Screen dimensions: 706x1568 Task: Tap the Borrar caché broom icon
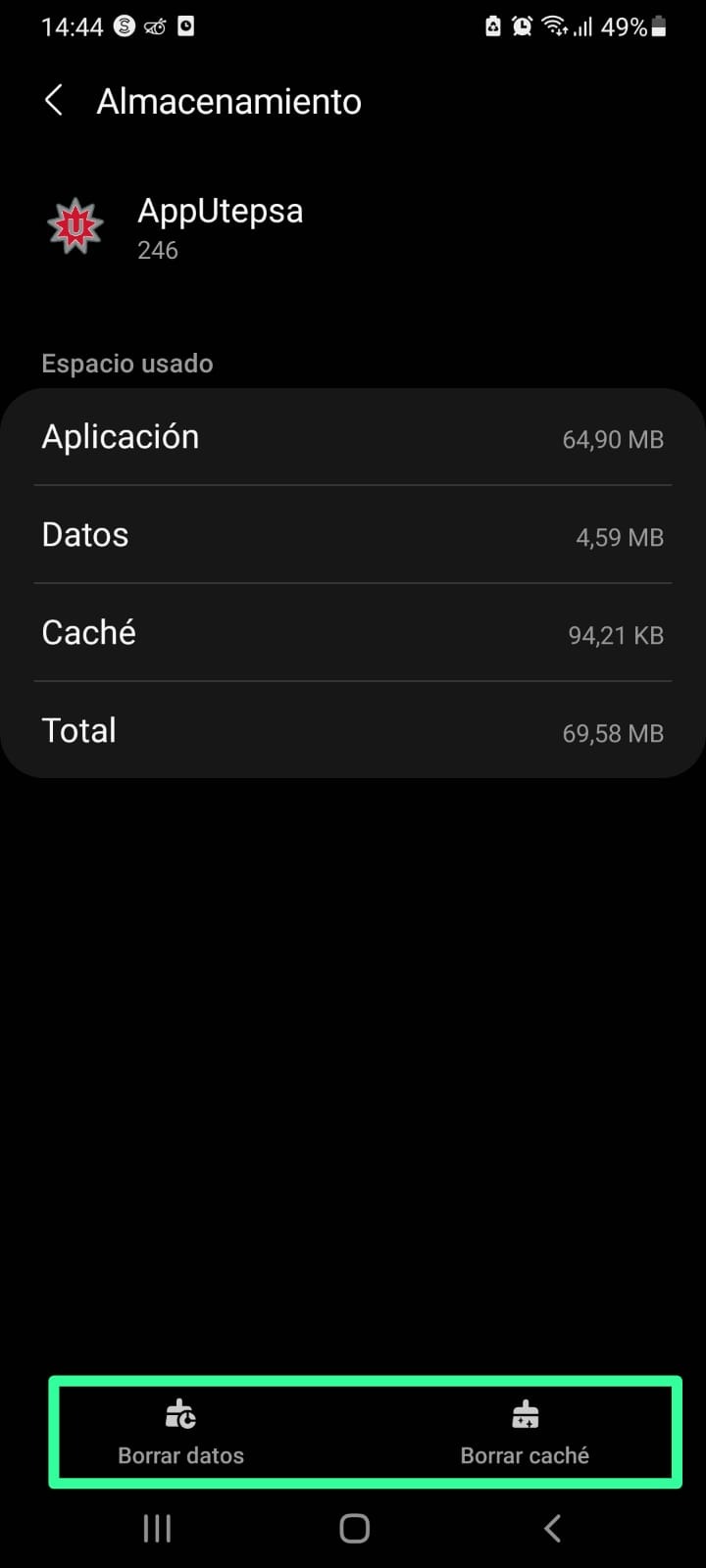pyautogui.click(x=525, y=1415)
